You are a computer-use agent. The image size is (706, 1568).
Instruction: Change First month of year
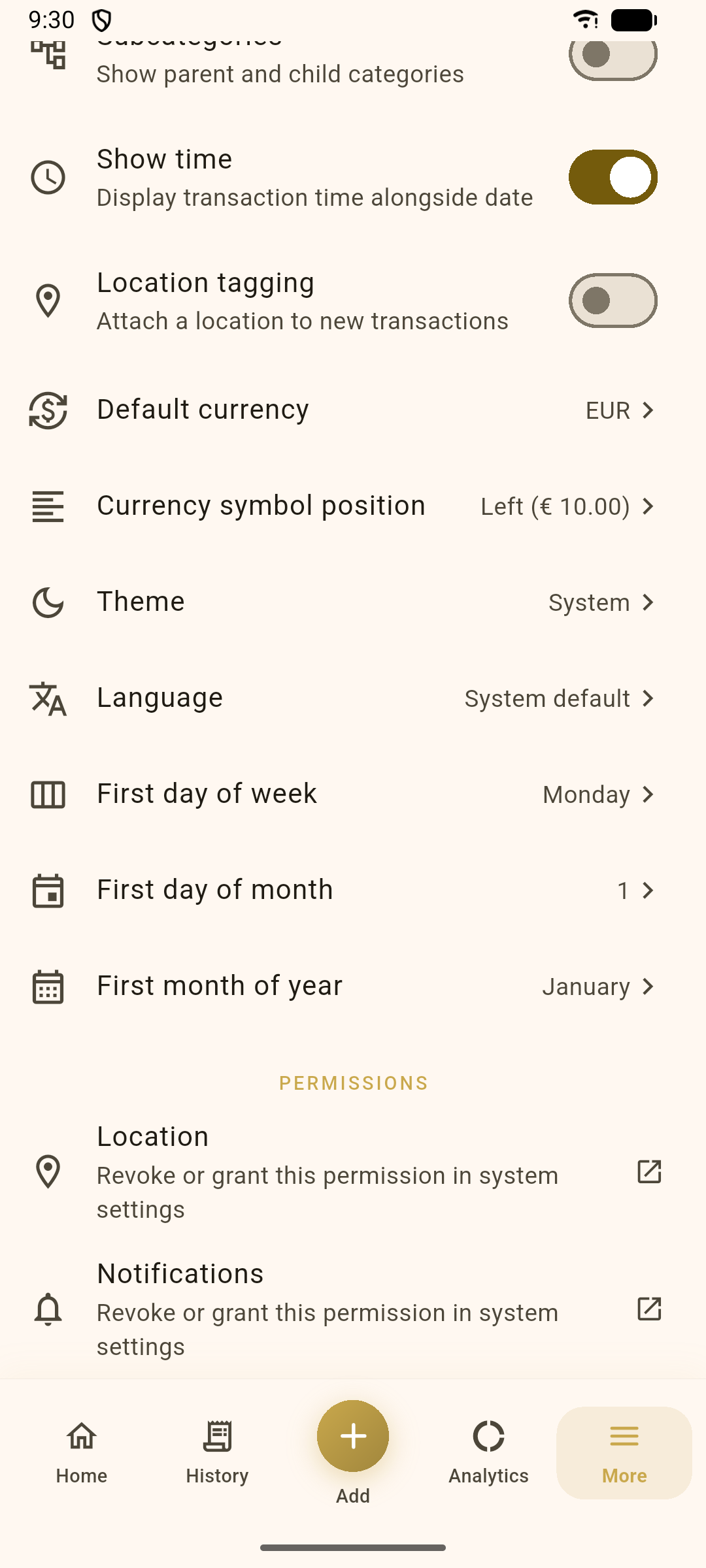tap(353, 987)
